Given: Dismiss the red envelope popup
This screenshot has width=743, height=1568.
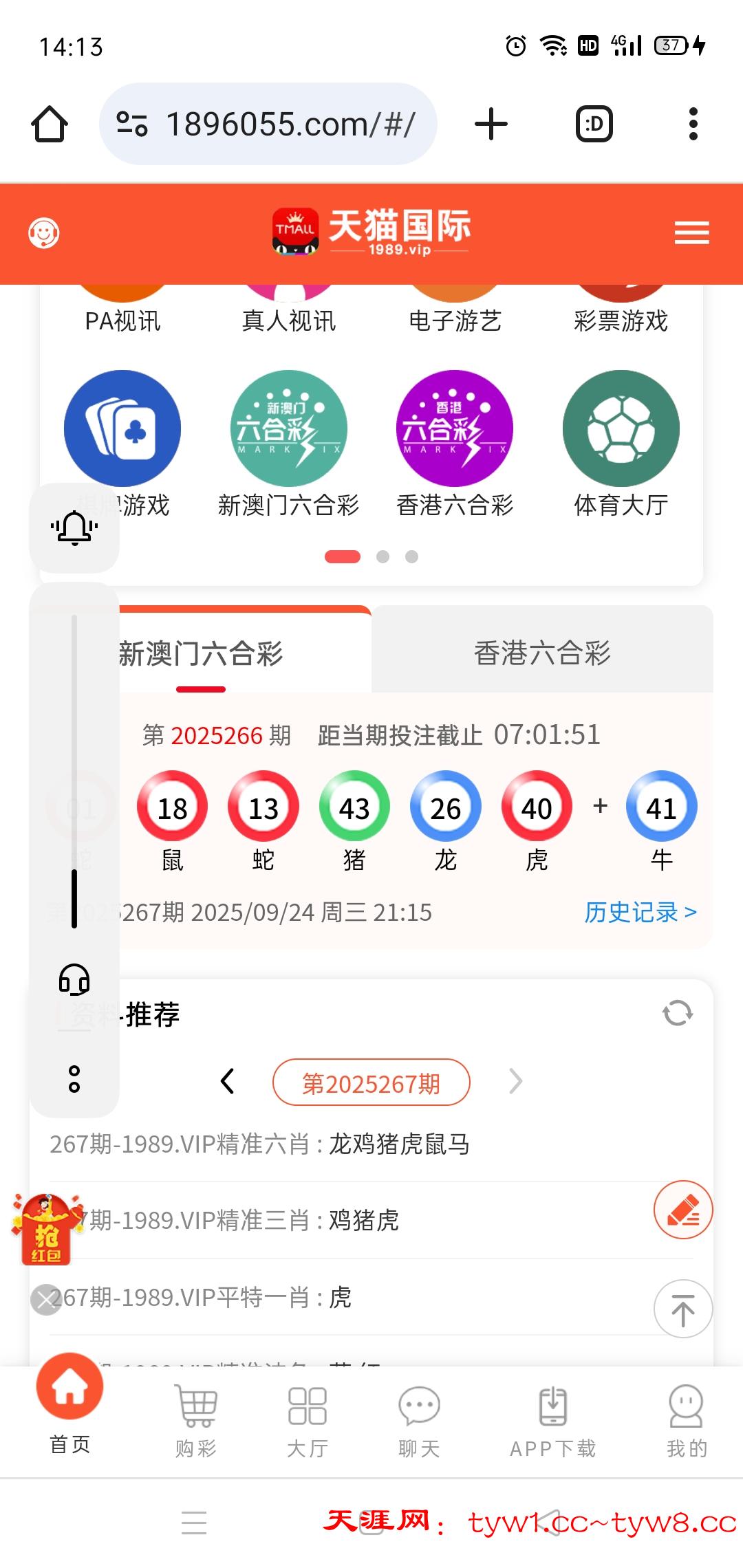Looking at the screenshot, I should (x=46, y=1300).
